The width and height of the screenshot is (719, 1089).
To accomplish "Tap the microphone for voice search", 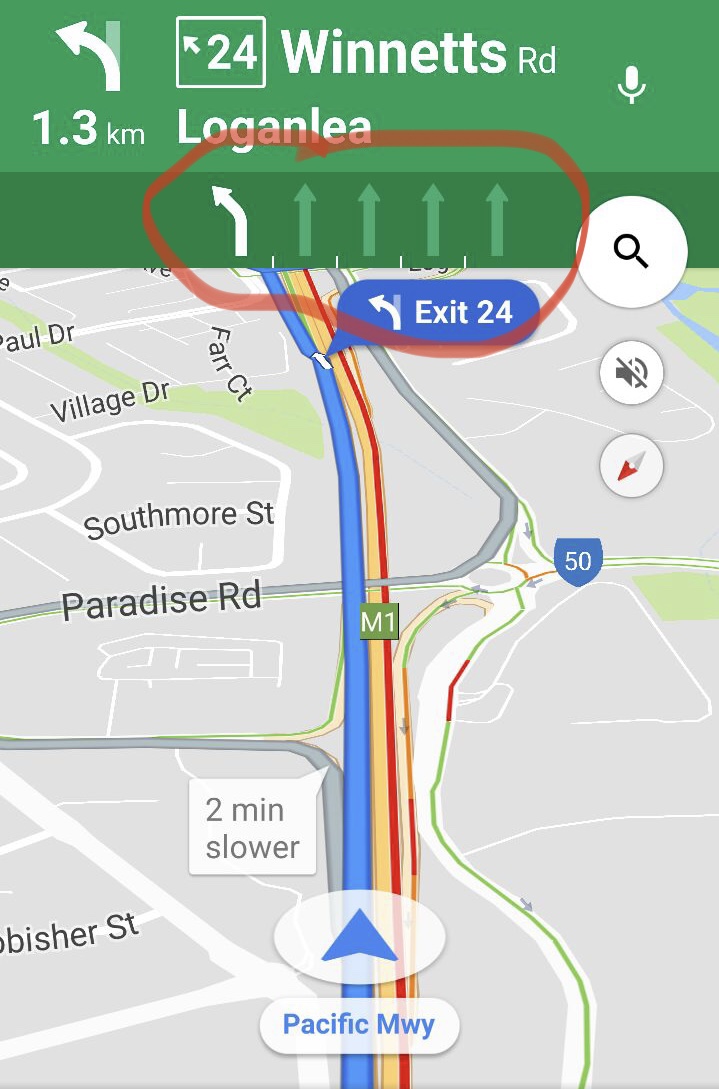I will pyautogui.click(x=631, y=87).
